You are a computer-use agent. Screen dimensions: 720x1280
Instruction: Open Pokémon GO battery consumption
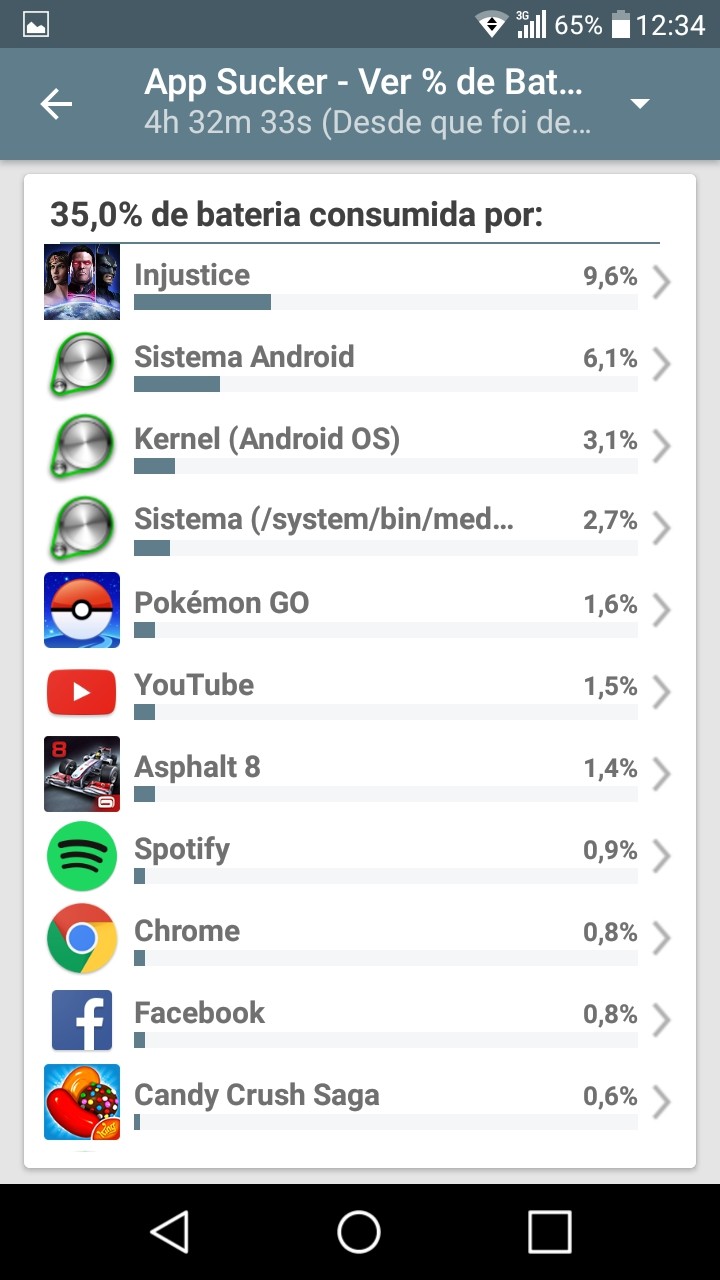pos(360,610)
